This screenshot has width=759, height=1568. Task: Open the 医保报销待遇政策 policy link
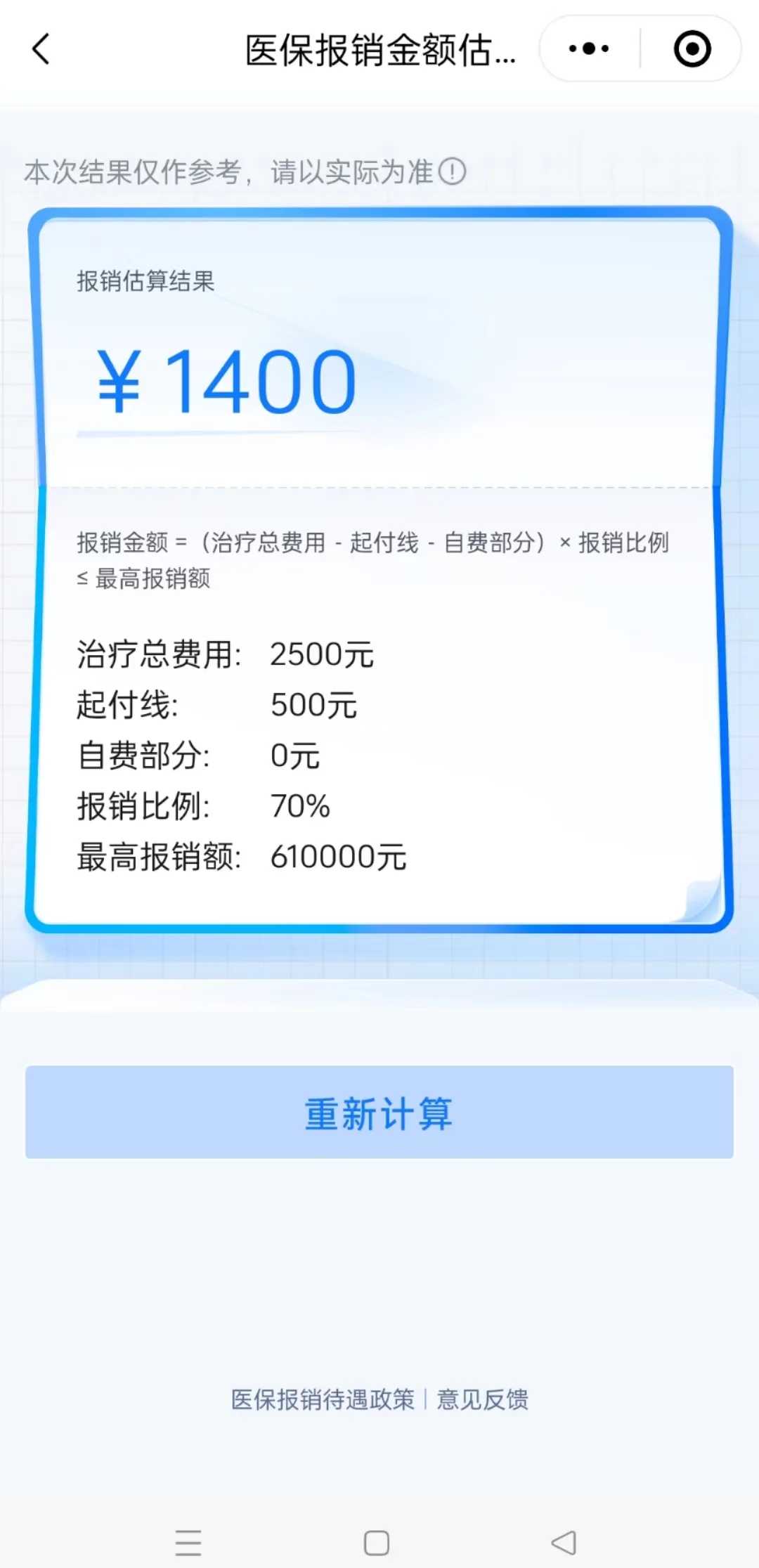(323, 1400)
